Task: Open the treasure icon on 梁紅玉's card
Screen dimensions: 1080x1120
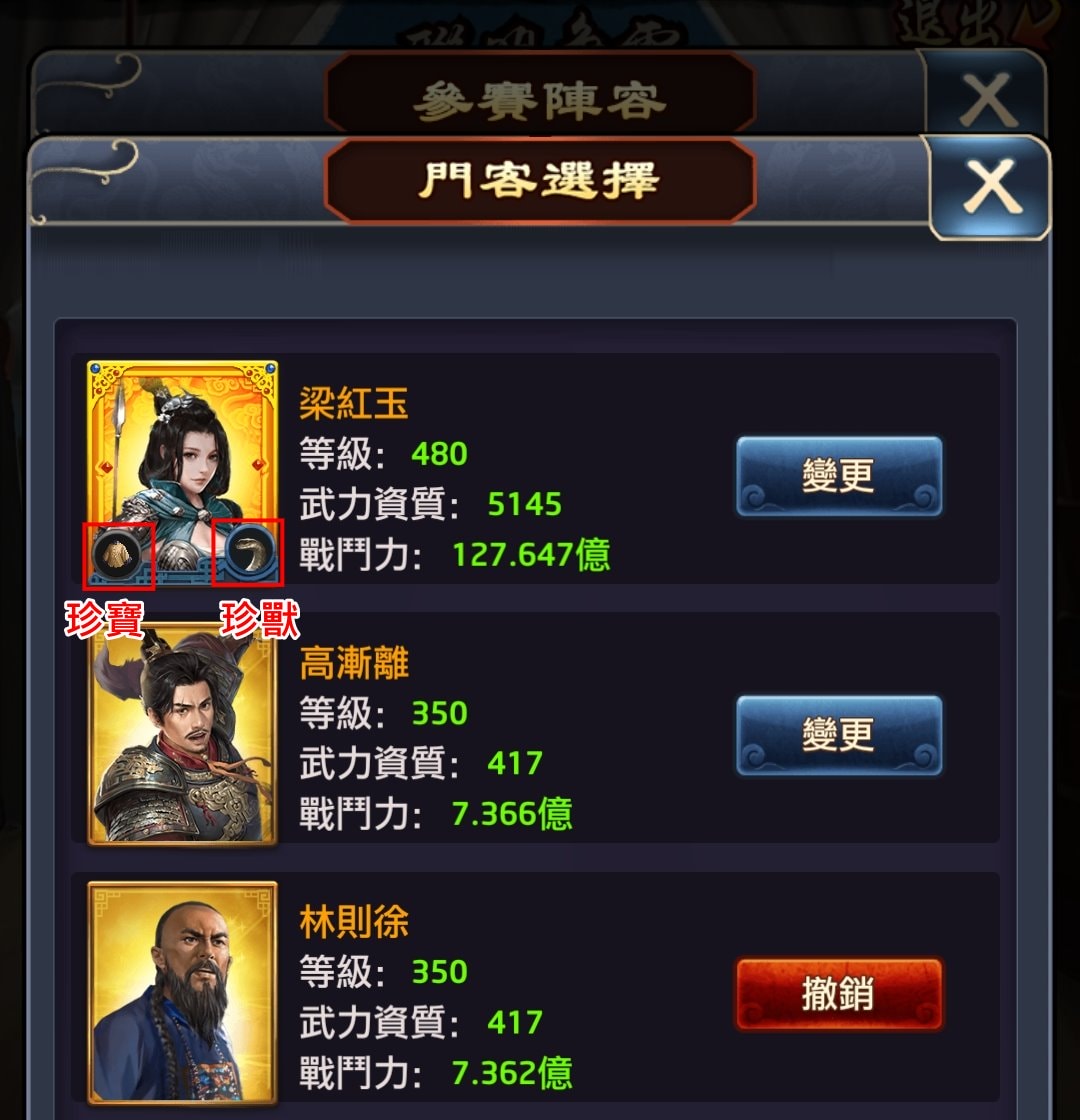Action: (119, 553)
